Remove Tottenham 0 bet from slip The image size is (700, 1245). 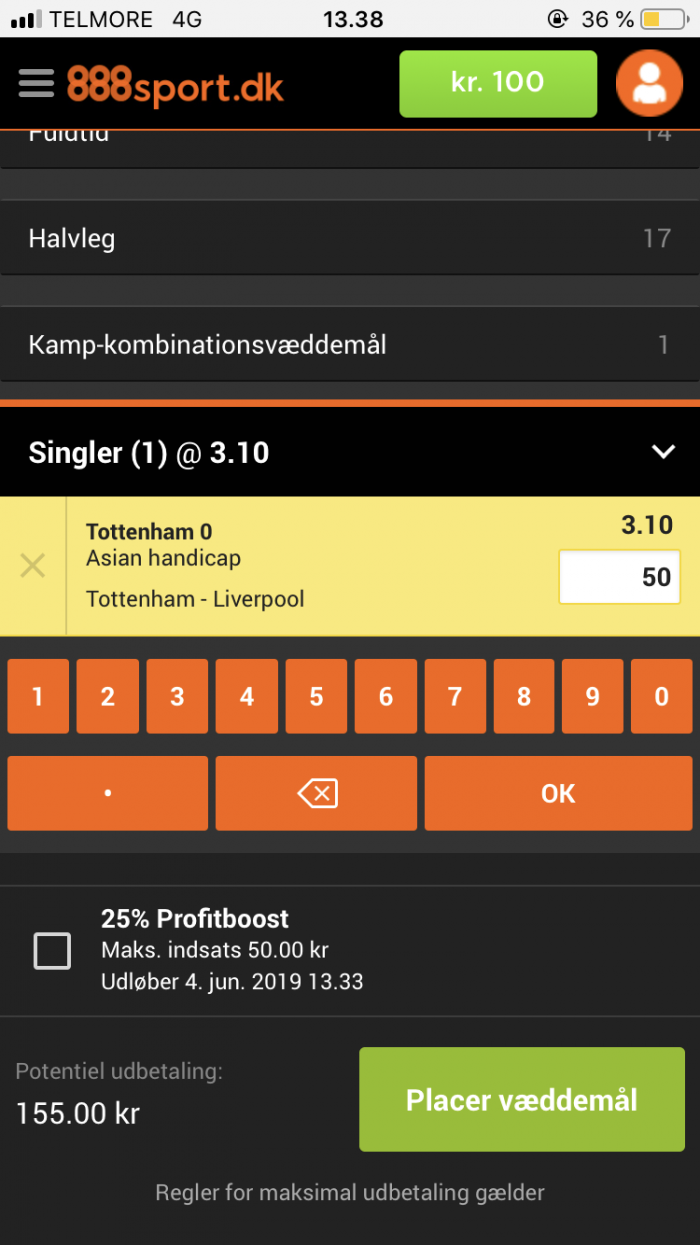click(x=33, y=566)
